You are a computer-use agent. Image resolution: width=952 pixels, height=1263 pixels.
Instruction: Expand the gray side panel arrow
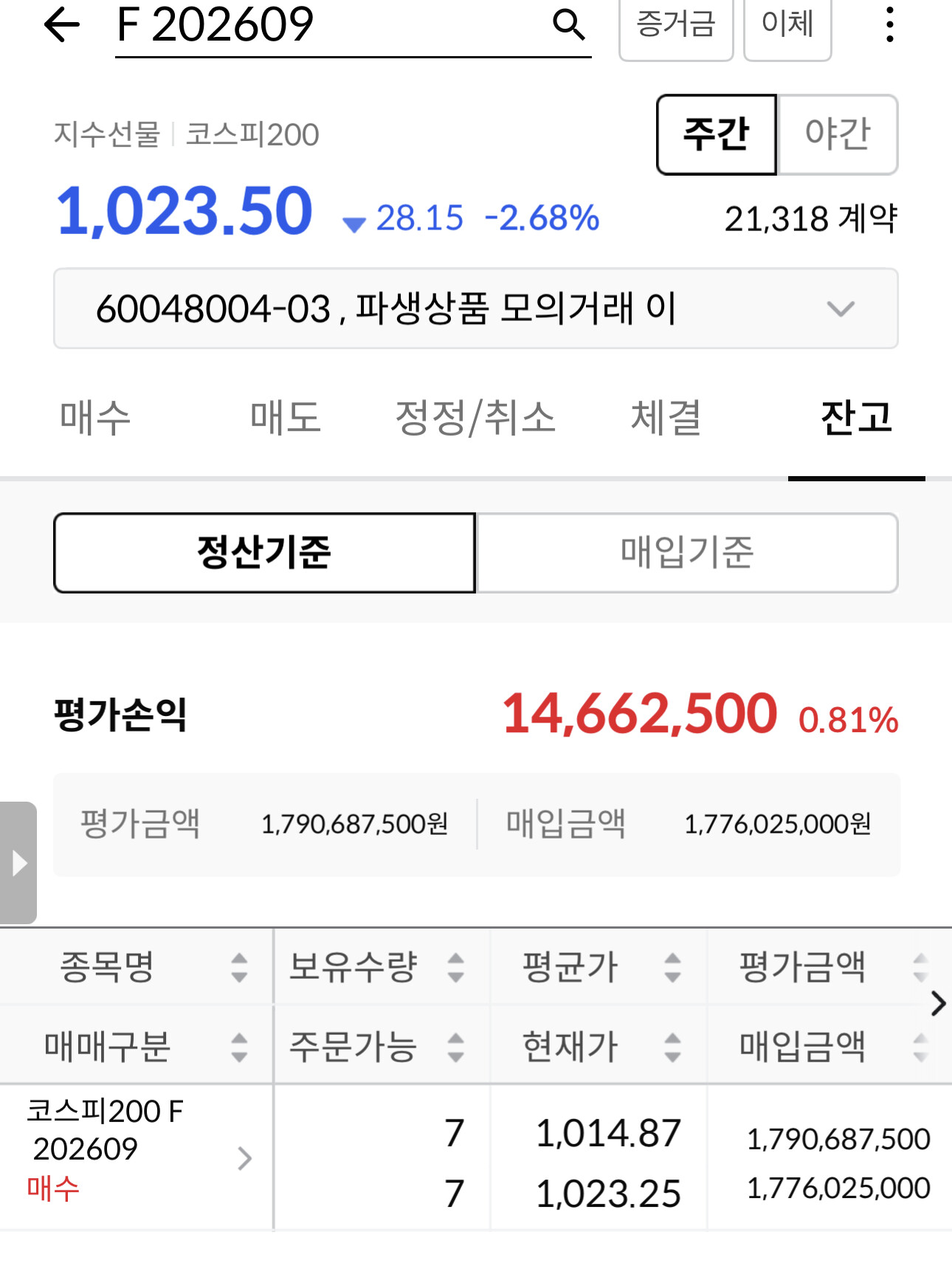coord(18,863)
